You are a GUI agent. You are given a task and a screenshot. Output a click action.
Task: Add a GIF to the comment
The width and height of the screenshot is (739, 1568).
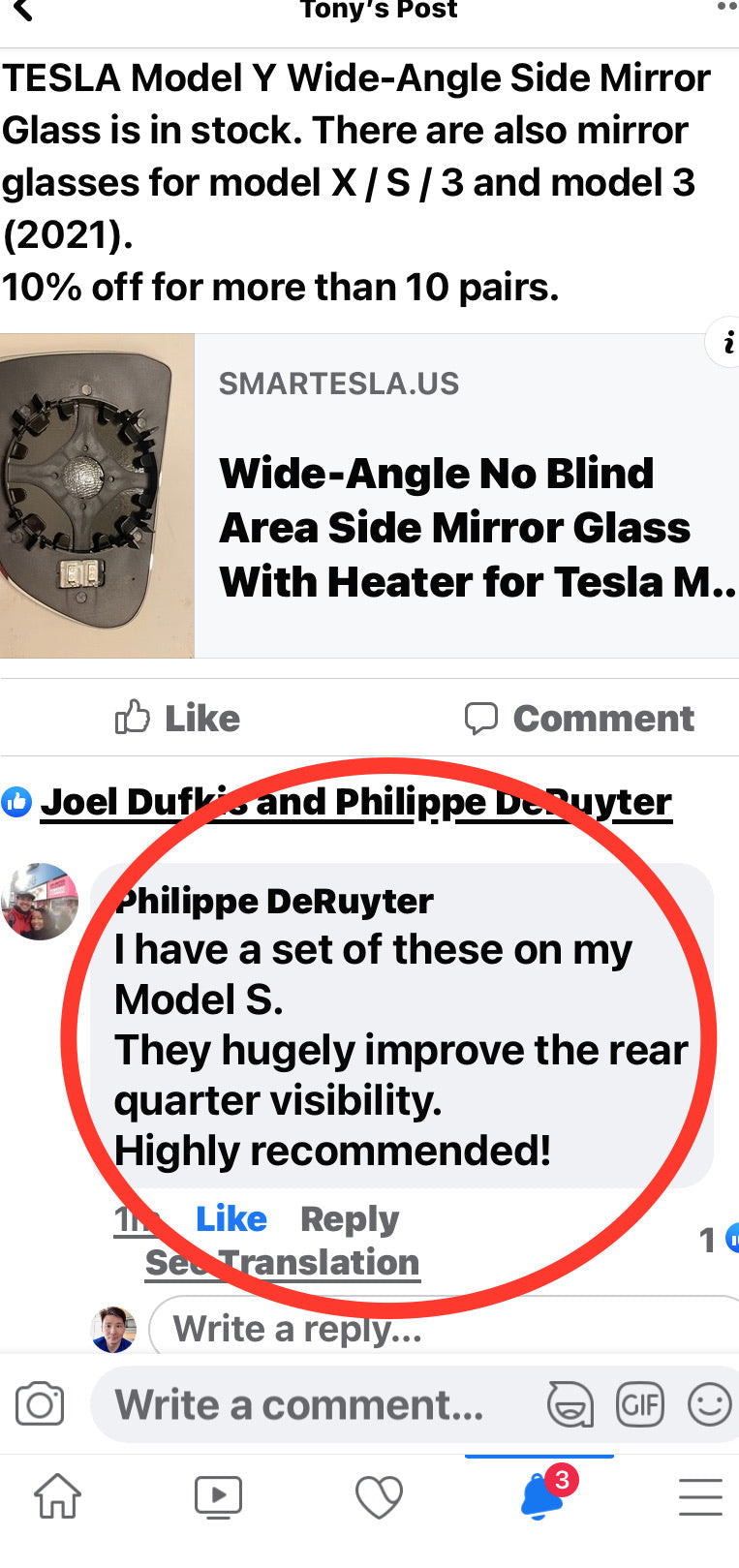(x=640, y=1404)
